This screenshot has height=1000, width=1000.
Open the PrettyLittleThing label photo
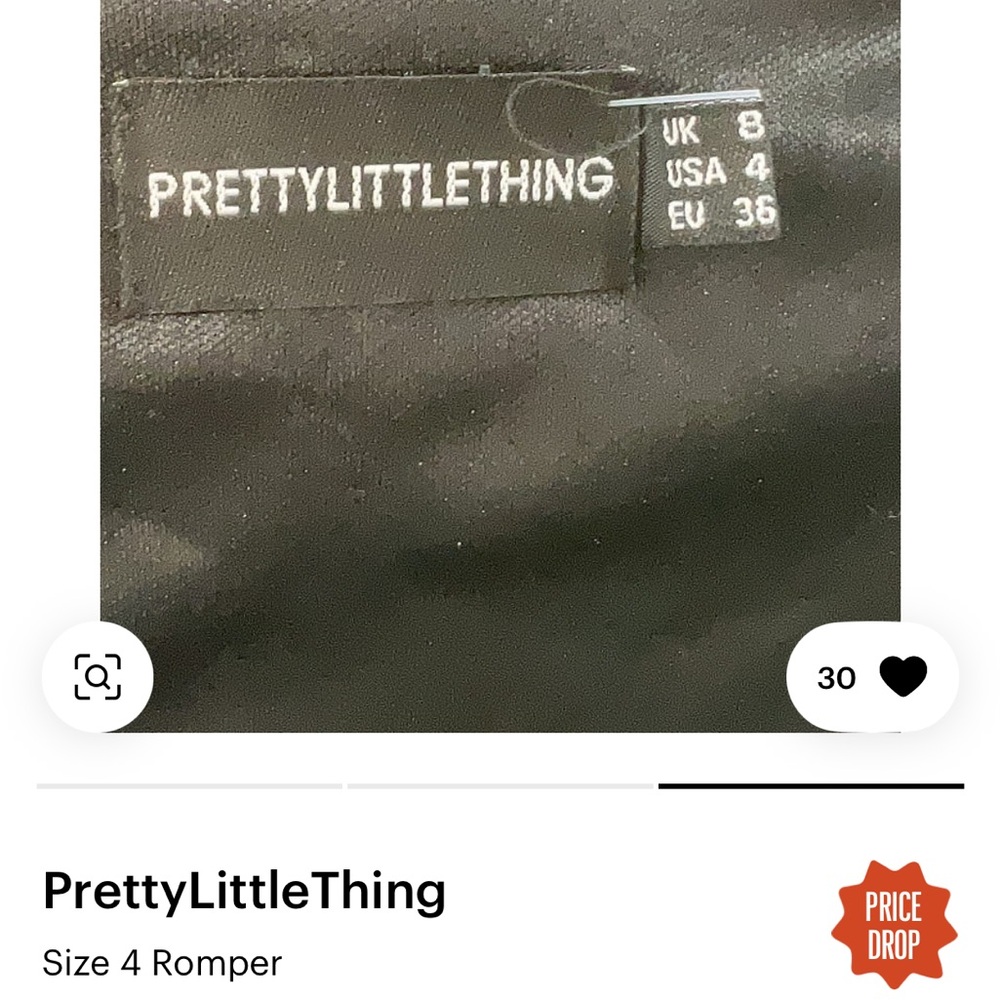point(500,360)
